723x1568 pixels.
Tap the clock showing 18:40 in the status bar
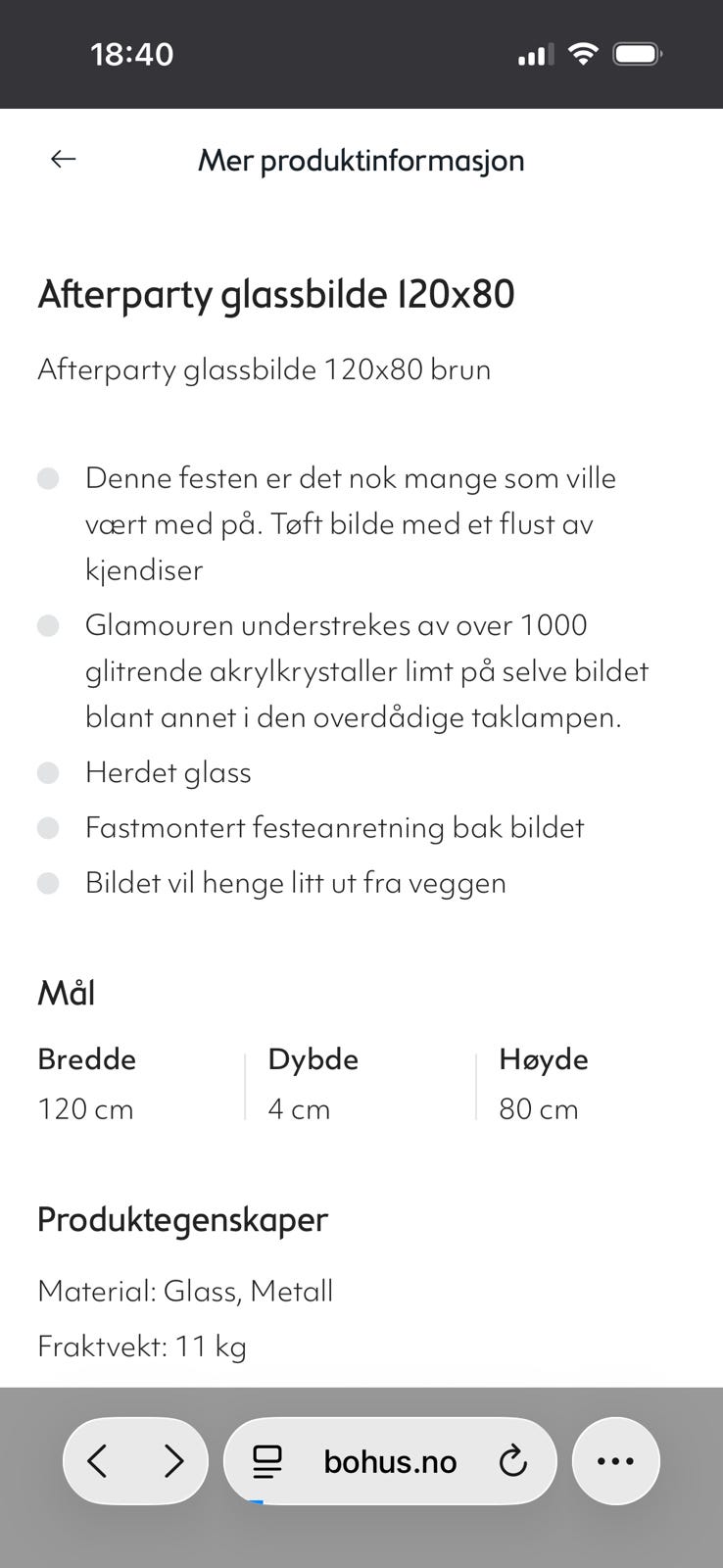click(133, 54)
